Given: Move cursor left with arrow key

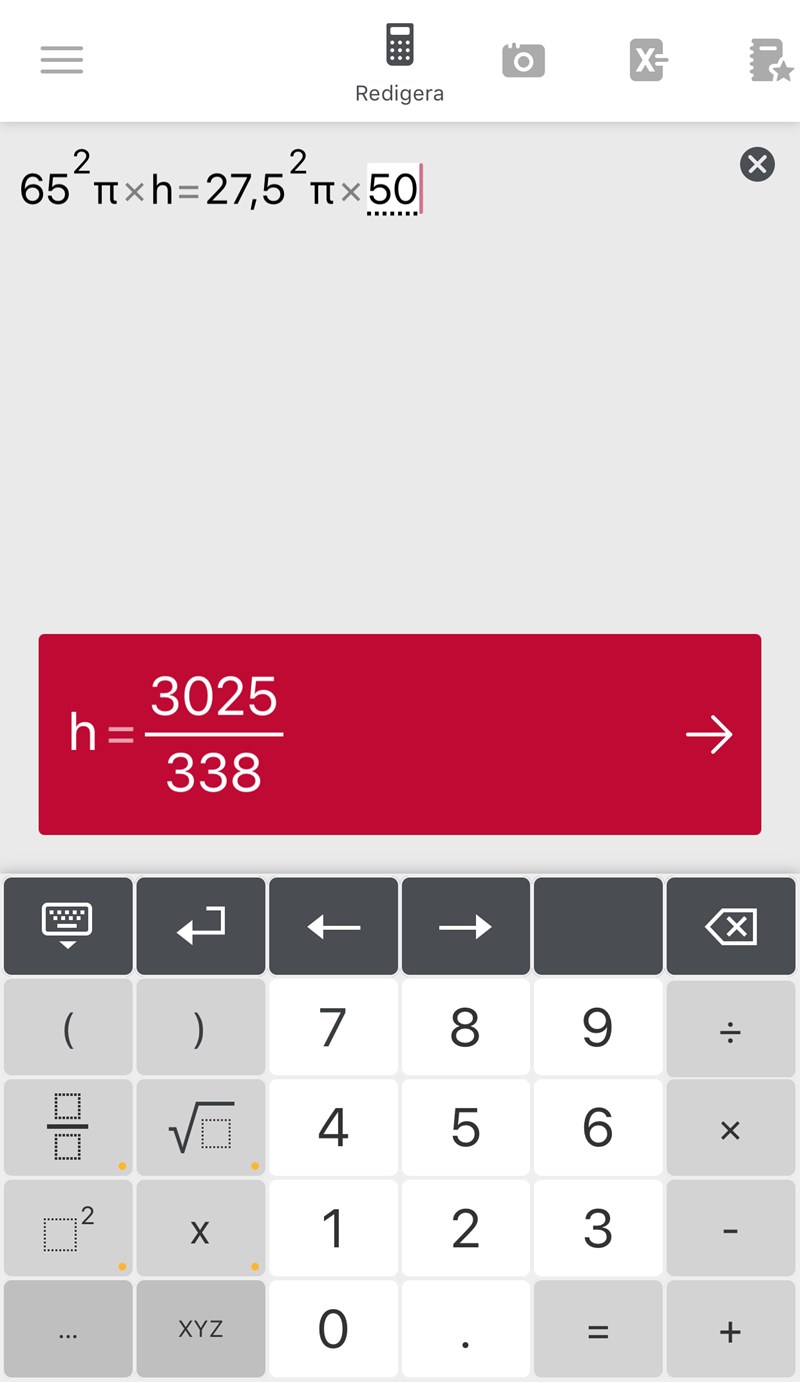Looking at the screenshot, I should (333, 926).
